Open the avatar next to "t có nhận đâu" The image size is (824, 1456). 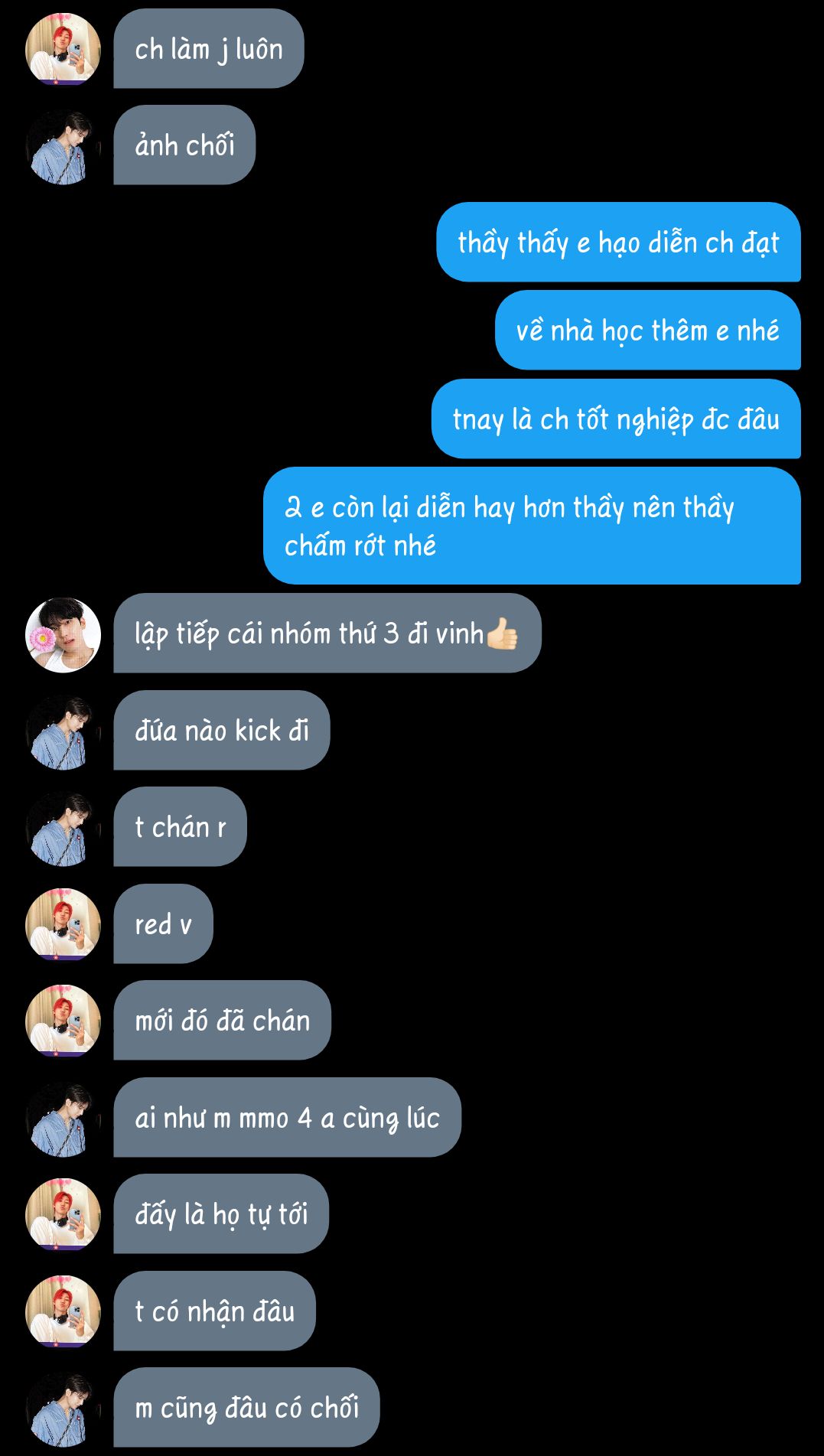pyautogui.click(x=64, y=1312)
